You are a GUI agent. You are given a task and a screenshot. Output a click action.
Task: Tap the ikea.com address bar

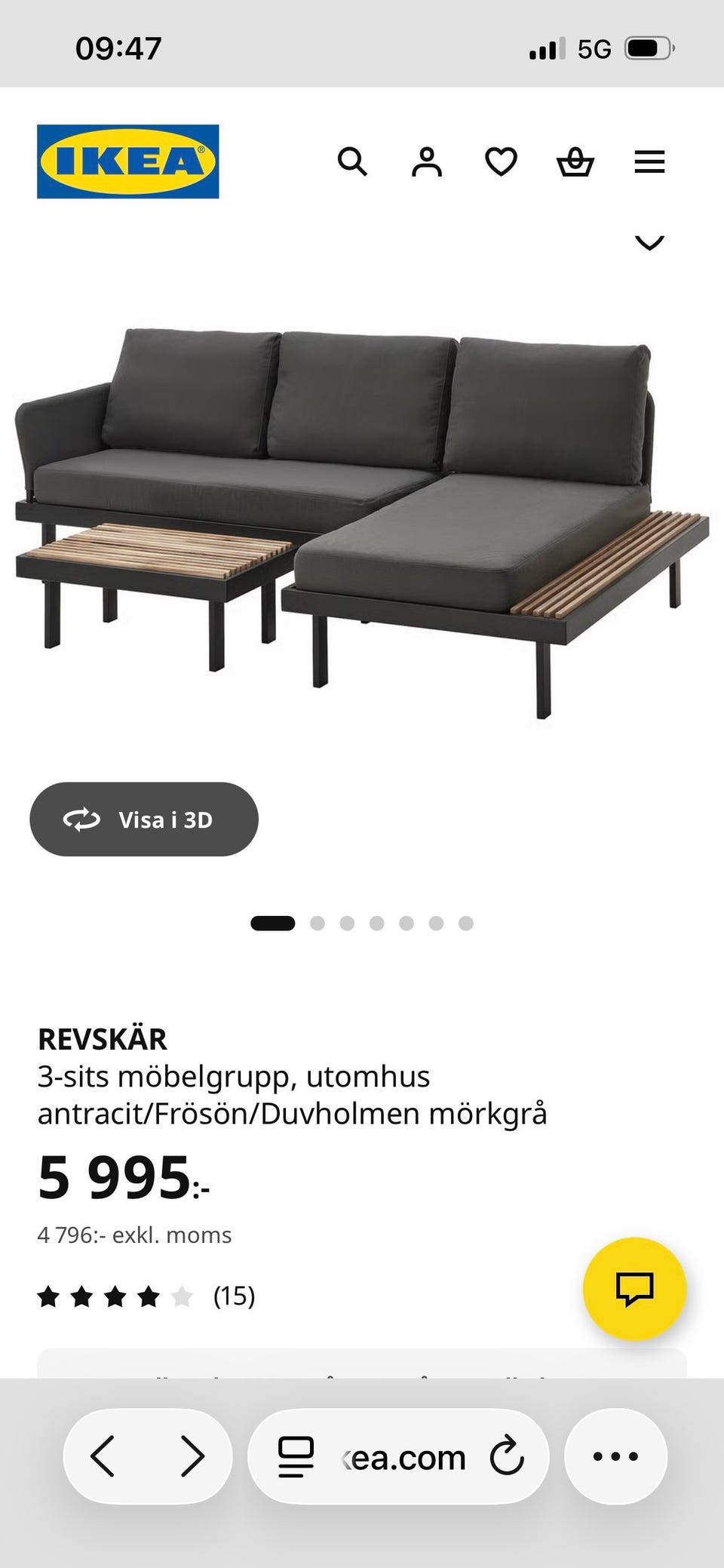[x=403, y=1456]
